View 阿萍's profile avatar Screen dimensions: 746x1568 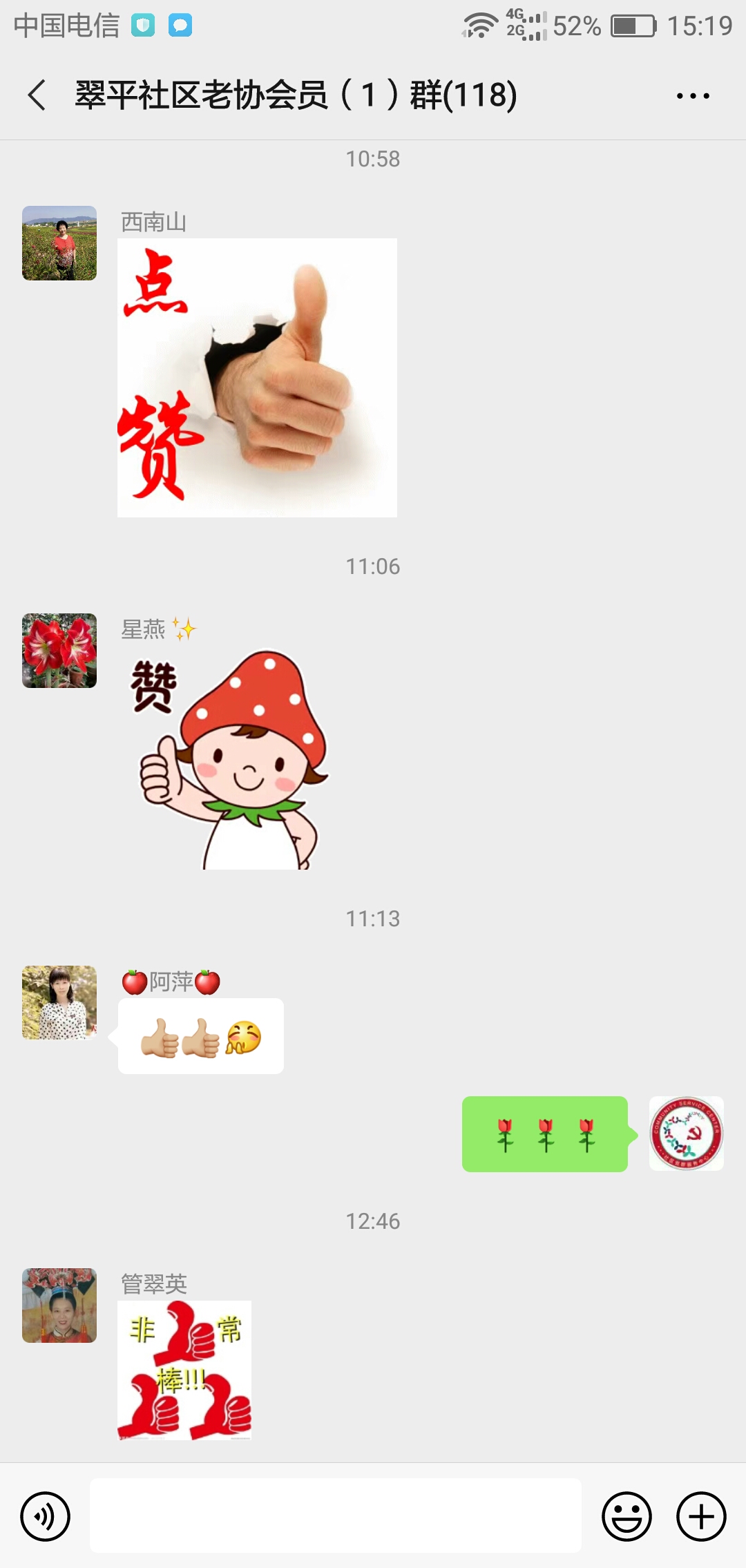59,1002
